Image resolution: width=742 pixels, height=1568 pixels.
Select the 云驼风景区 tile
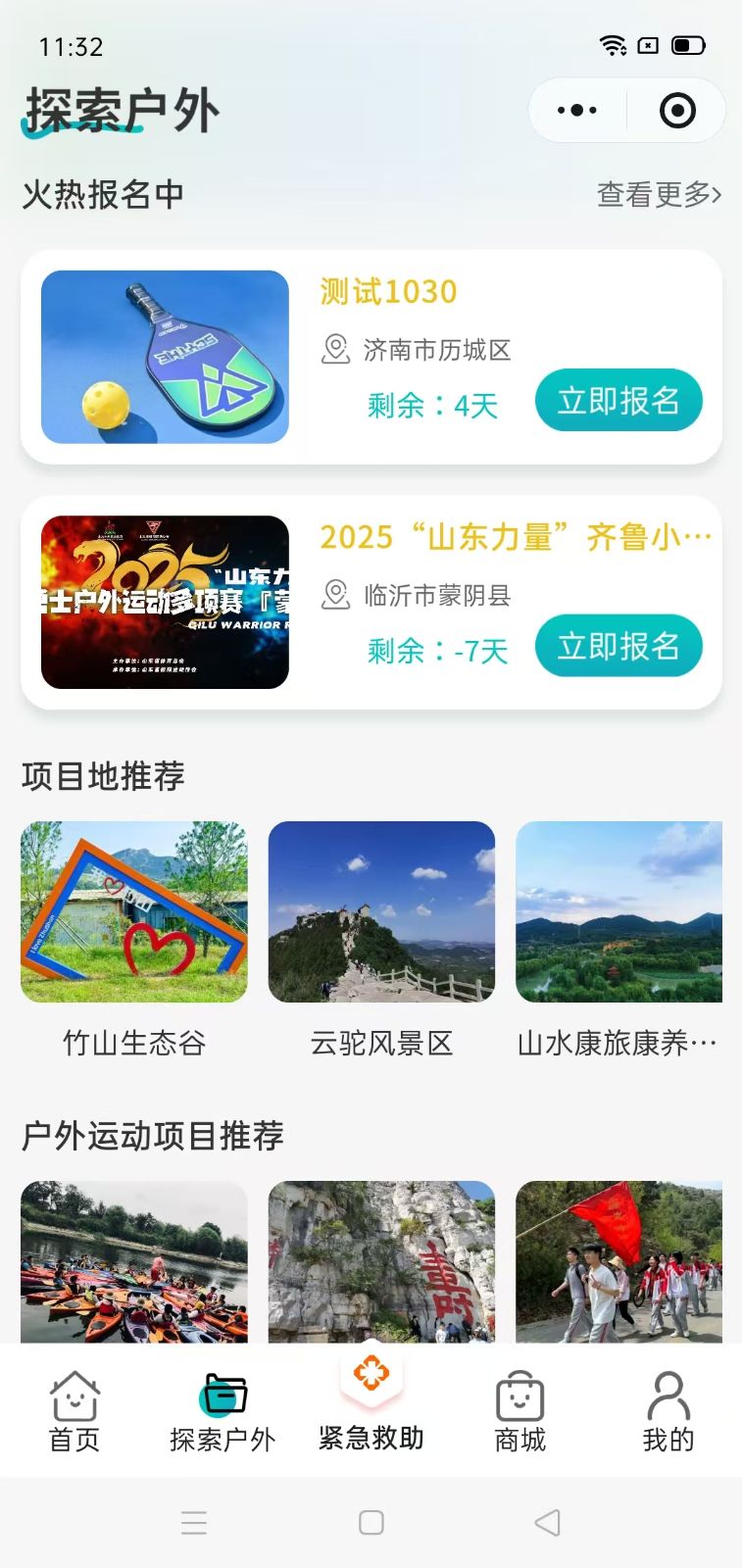[381, 912]
